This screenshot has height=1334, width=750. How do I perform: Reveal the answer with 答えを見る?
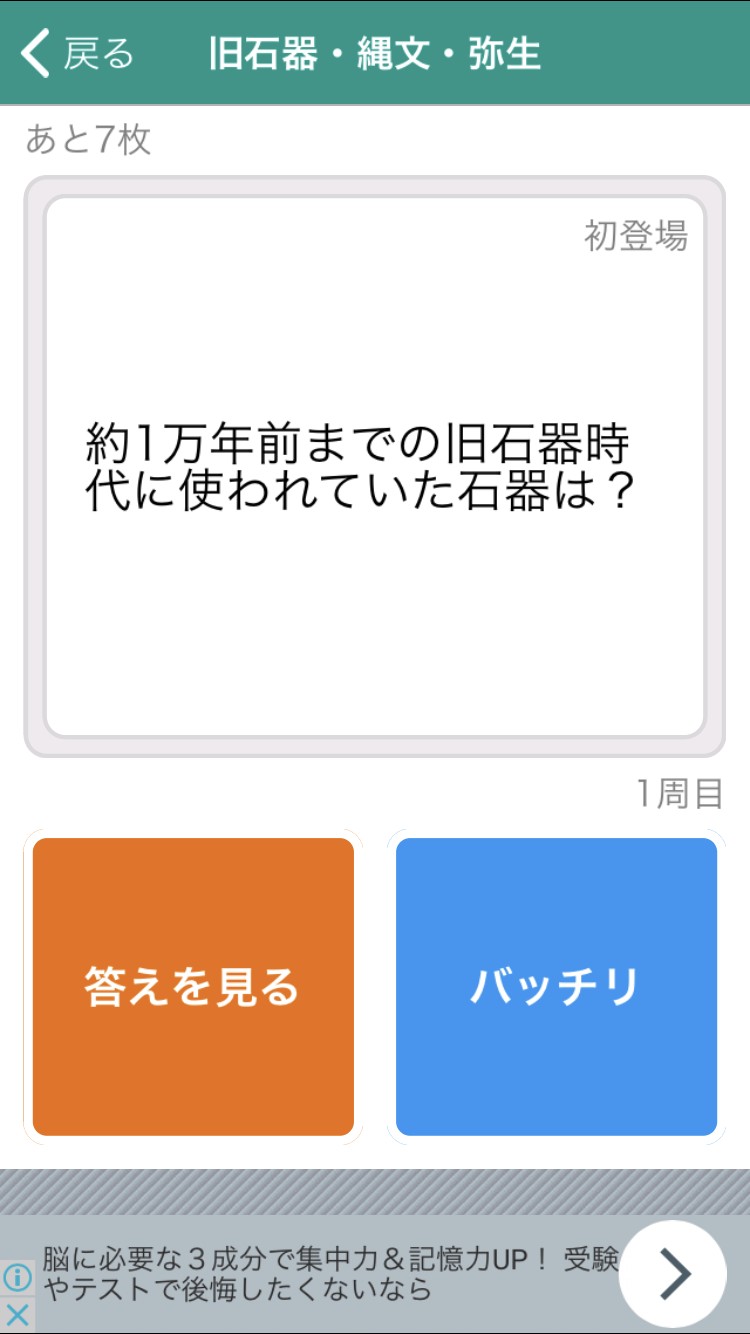pos(193,986)
